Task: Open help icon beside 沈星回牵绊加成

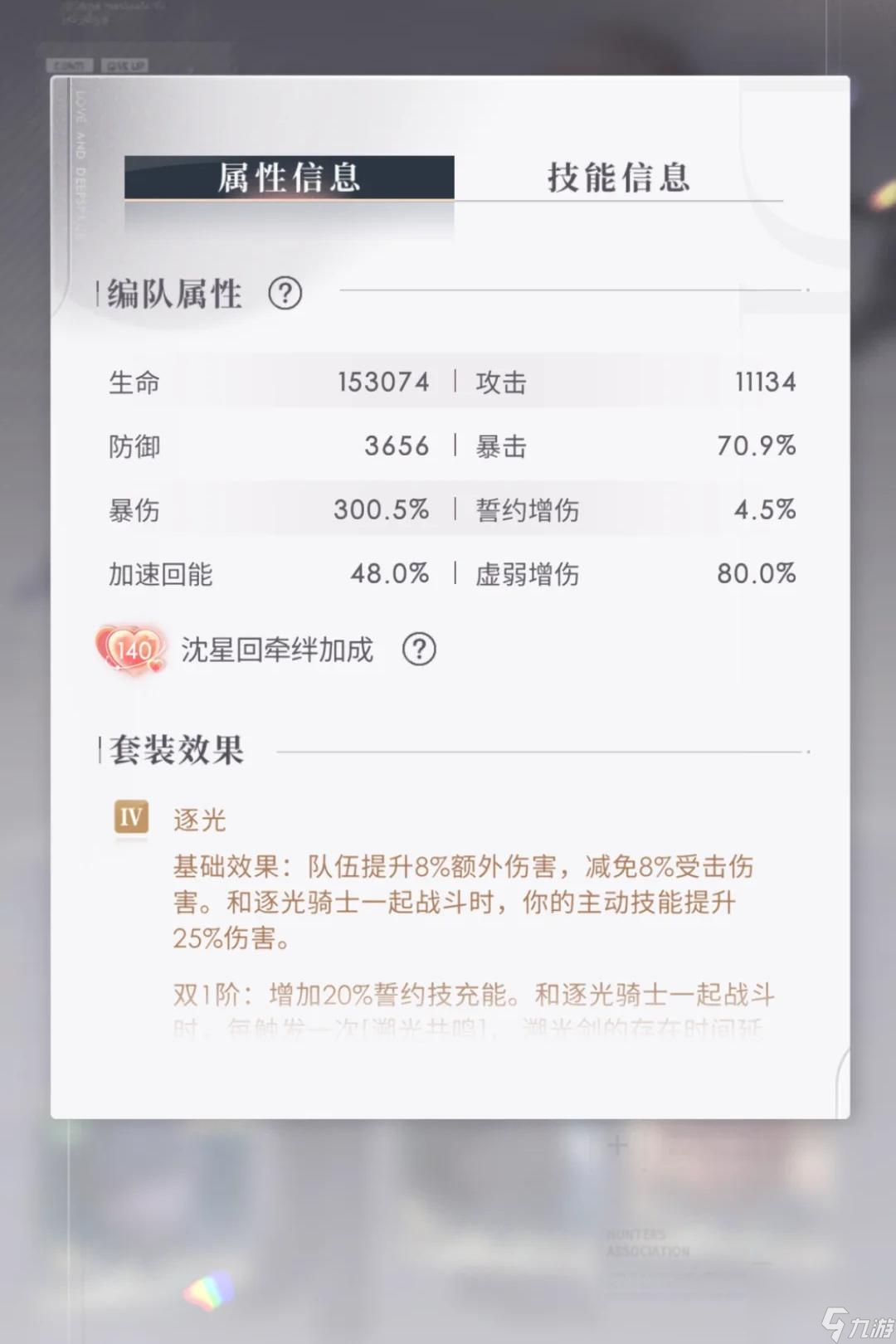Action: click(419, 650)
